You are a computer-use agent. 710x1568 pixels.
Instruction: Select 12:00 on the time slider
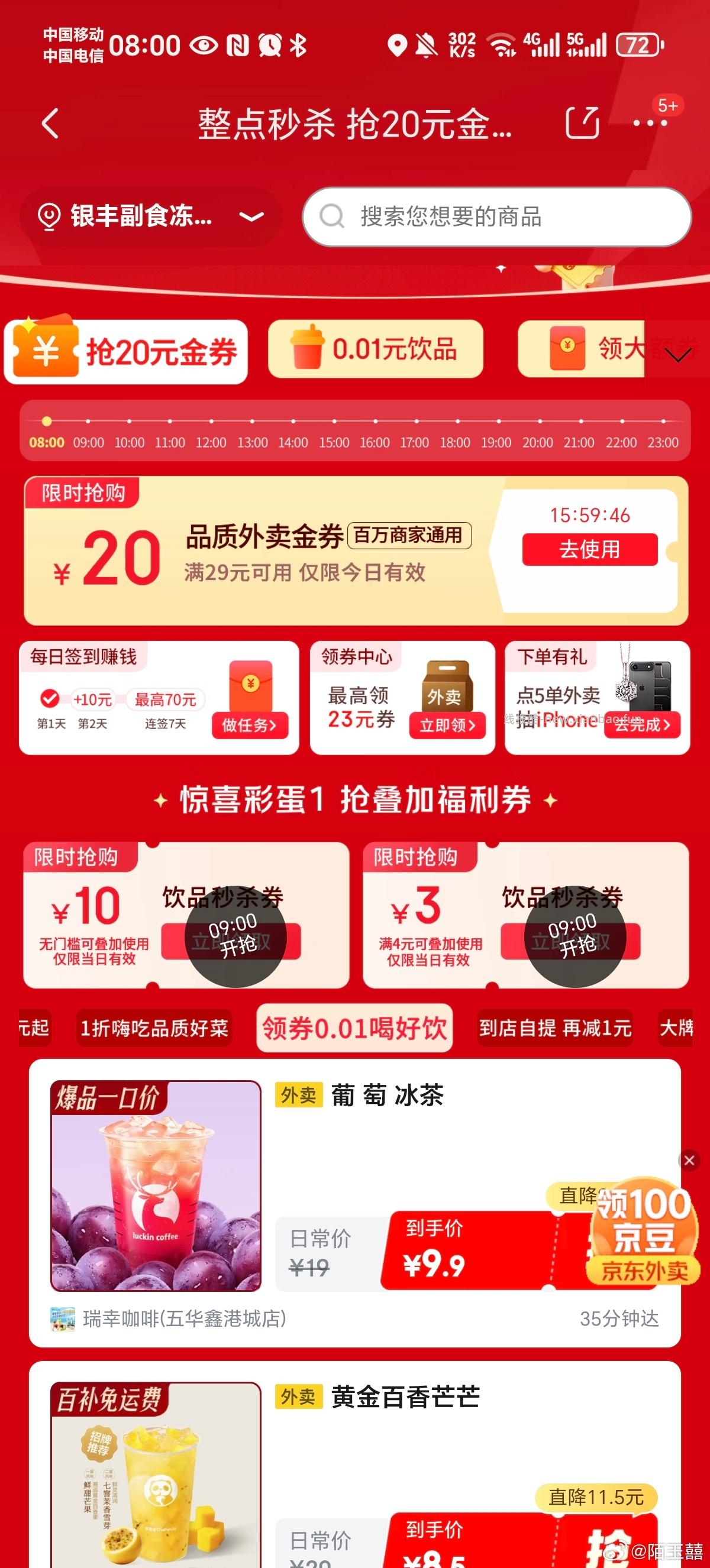pos(212,442)
